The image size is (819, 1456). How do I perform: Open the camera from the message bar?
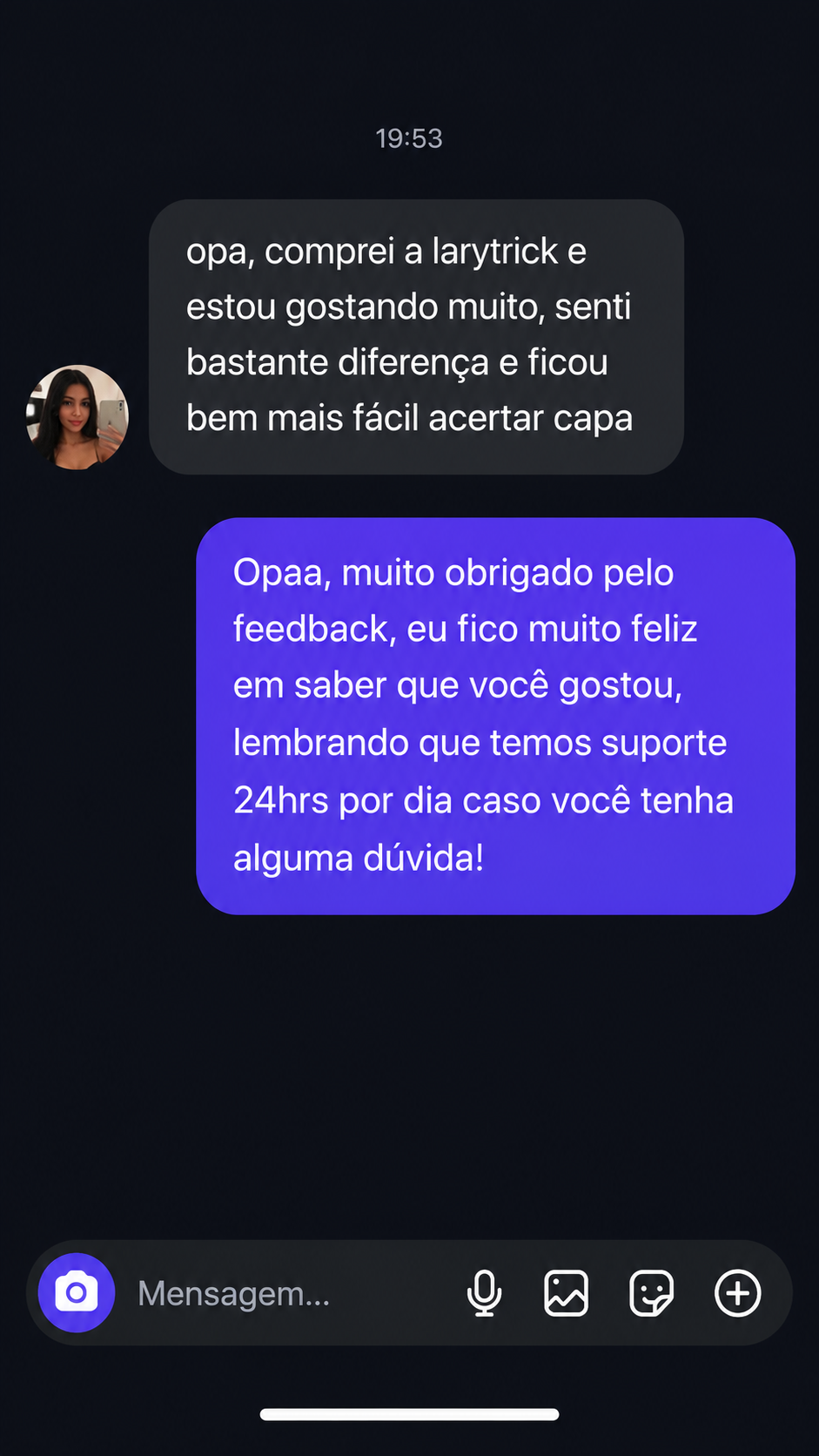[x=77, y=1292]
